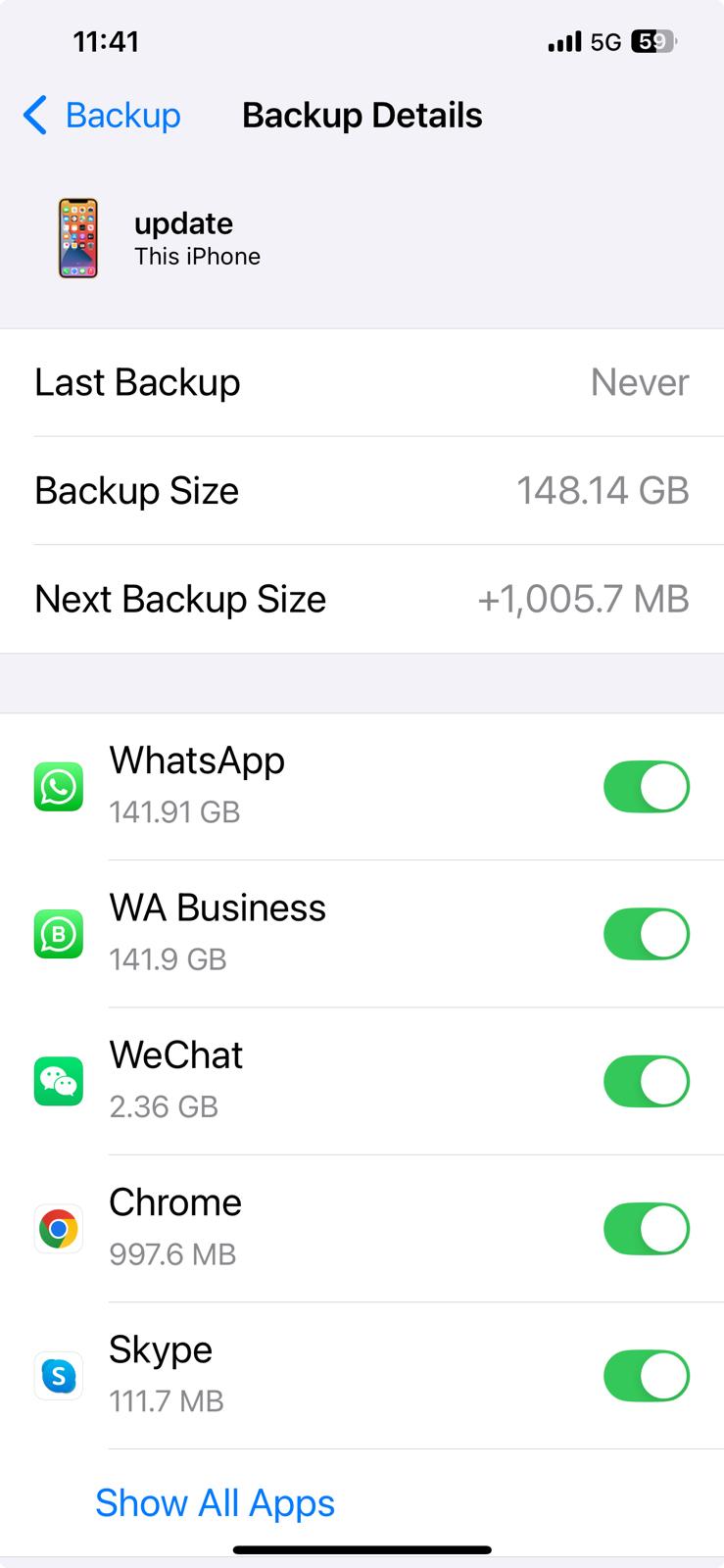Toggle WeChat backup off
Image resolution: width=724 pixels, height=1568 pixels.
pyautogui.click(x=646, y=1081)
